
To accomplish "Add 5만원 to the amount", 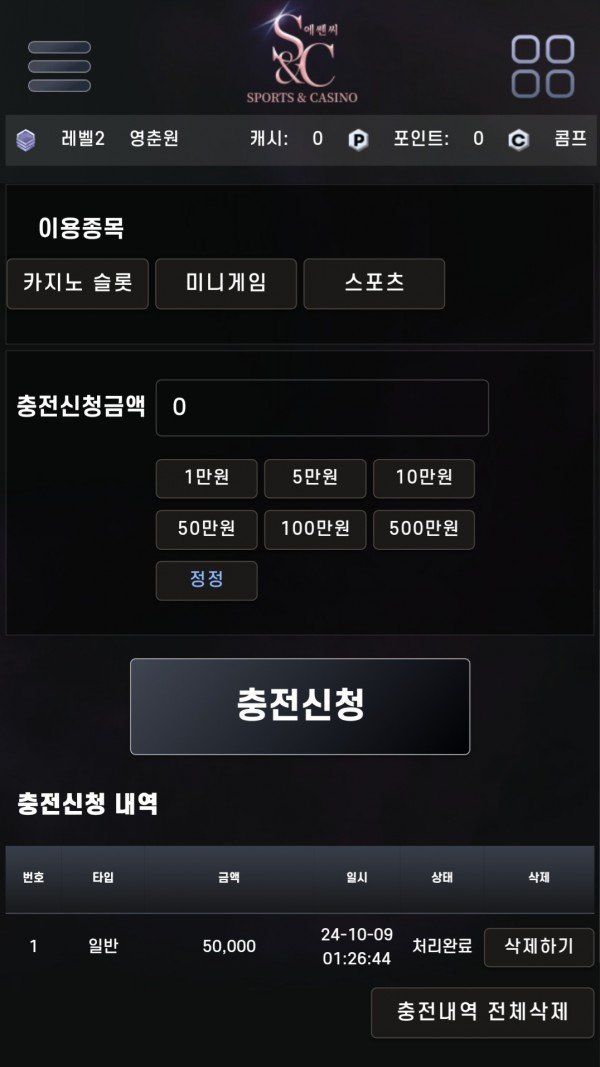I will tap(315, 478).
